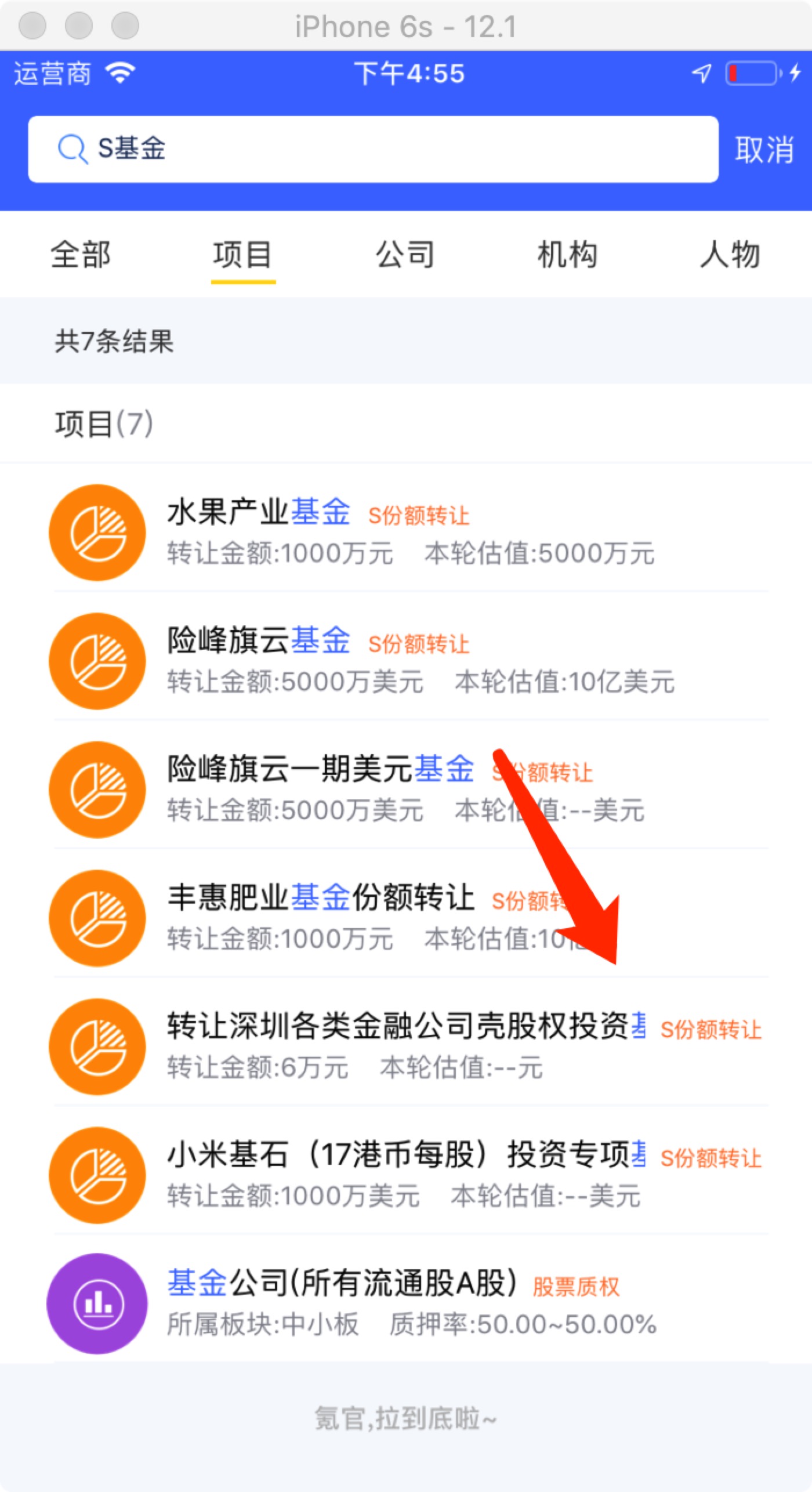
Task: Open the 机构 tab
Action: coord(567,254)
